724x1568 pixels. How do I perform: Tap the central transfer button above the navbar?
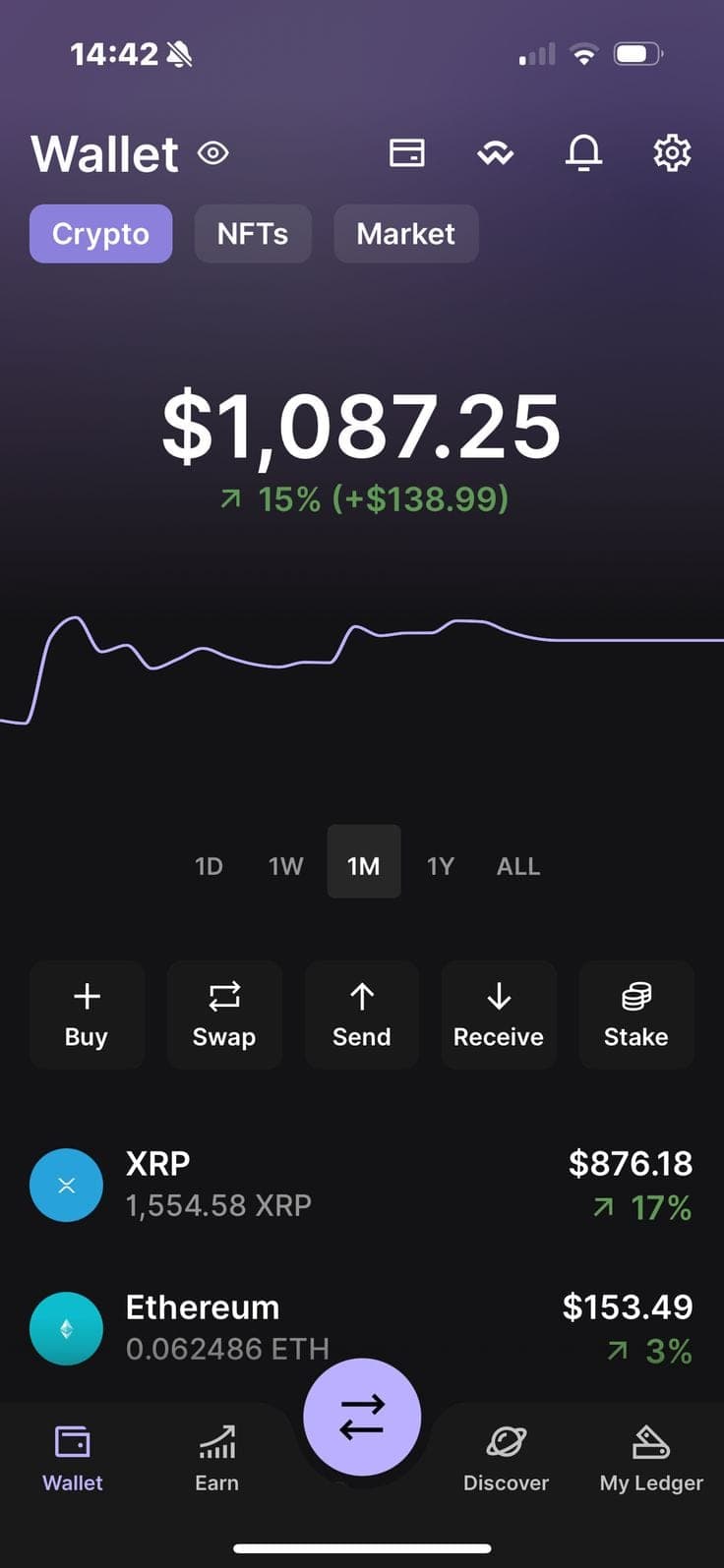[x=363, y=1415]
